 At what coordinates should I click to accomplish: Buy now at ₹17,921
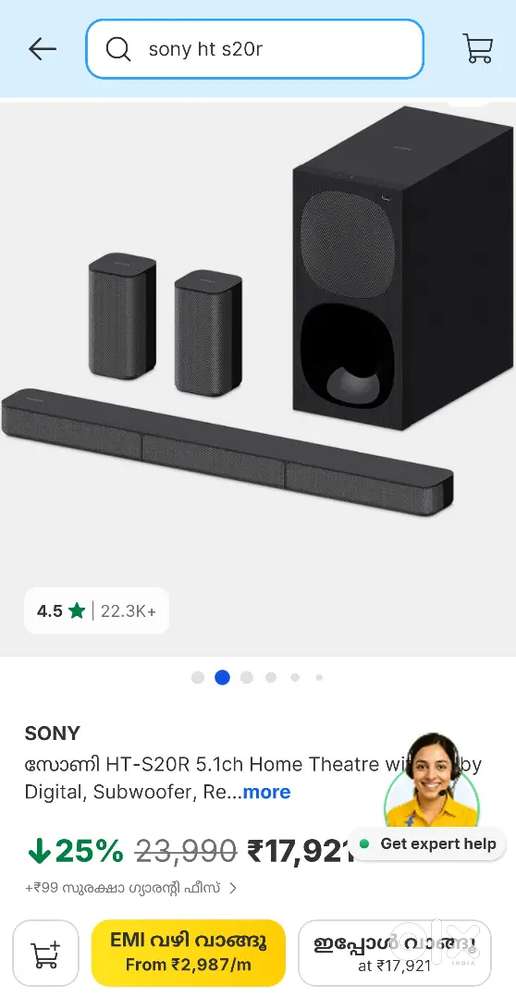click(394, 953)
